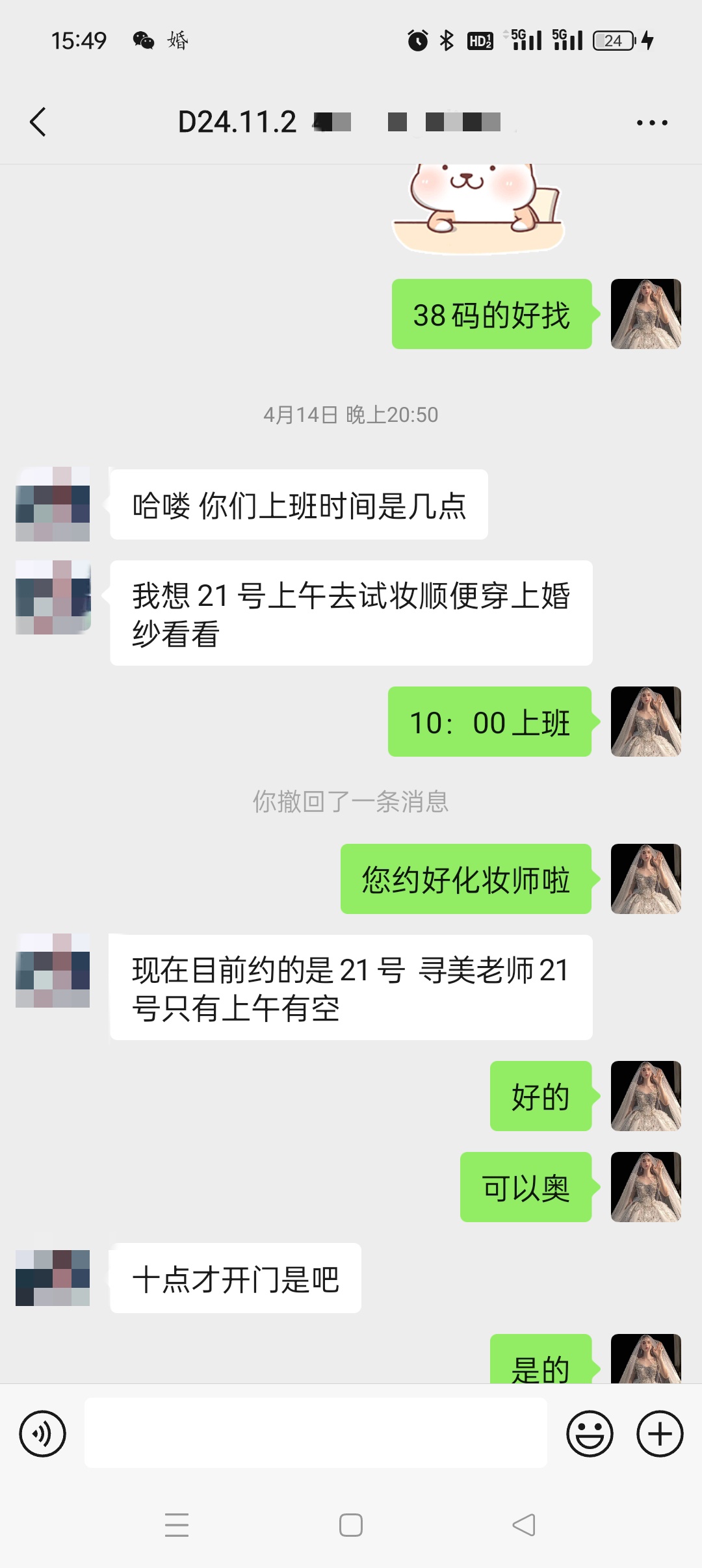Open the emoji sticker panel

pos(590,1433)
